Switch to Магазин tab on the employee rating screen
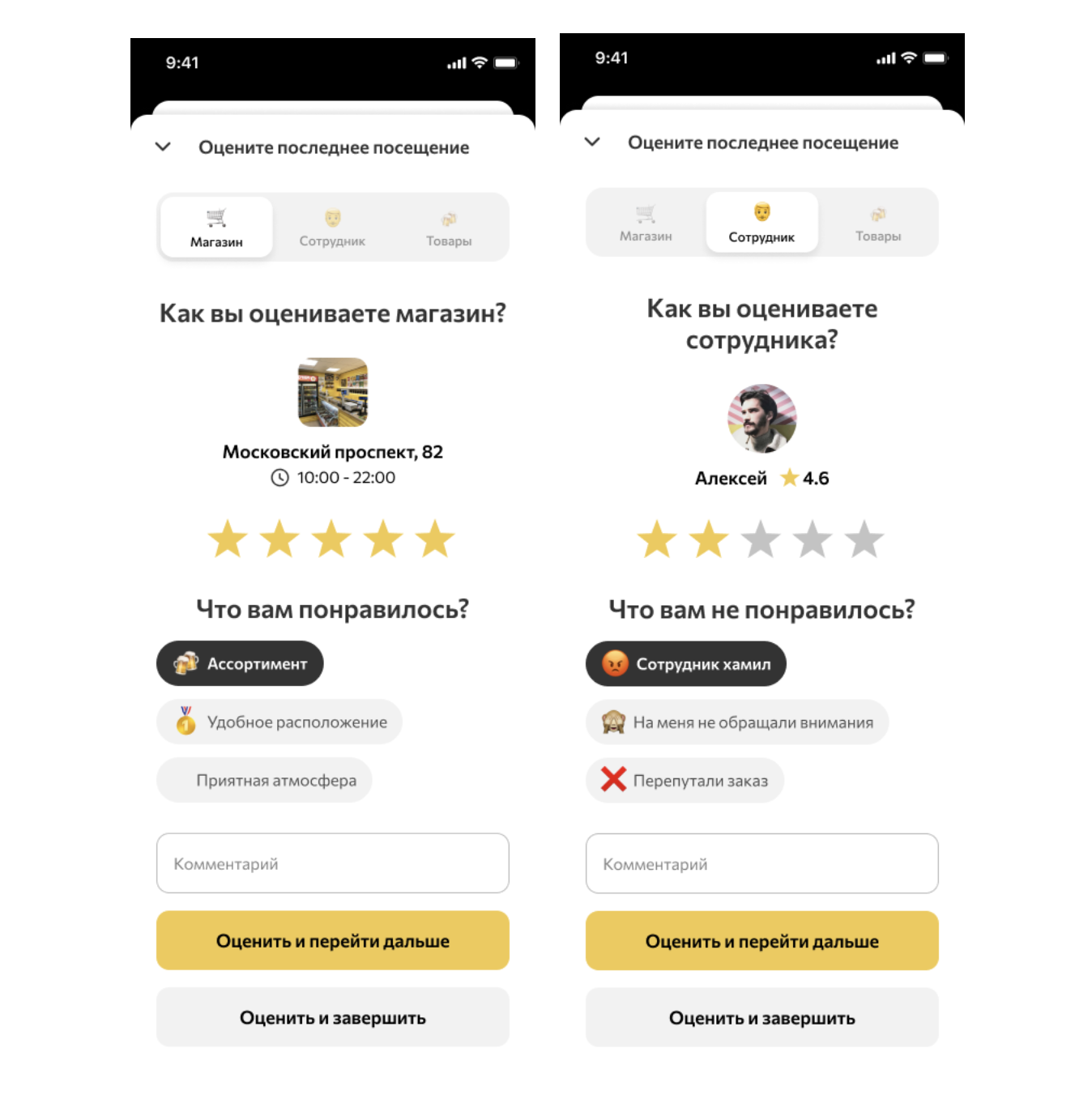 pyautogui.click(x=646, y=223)
